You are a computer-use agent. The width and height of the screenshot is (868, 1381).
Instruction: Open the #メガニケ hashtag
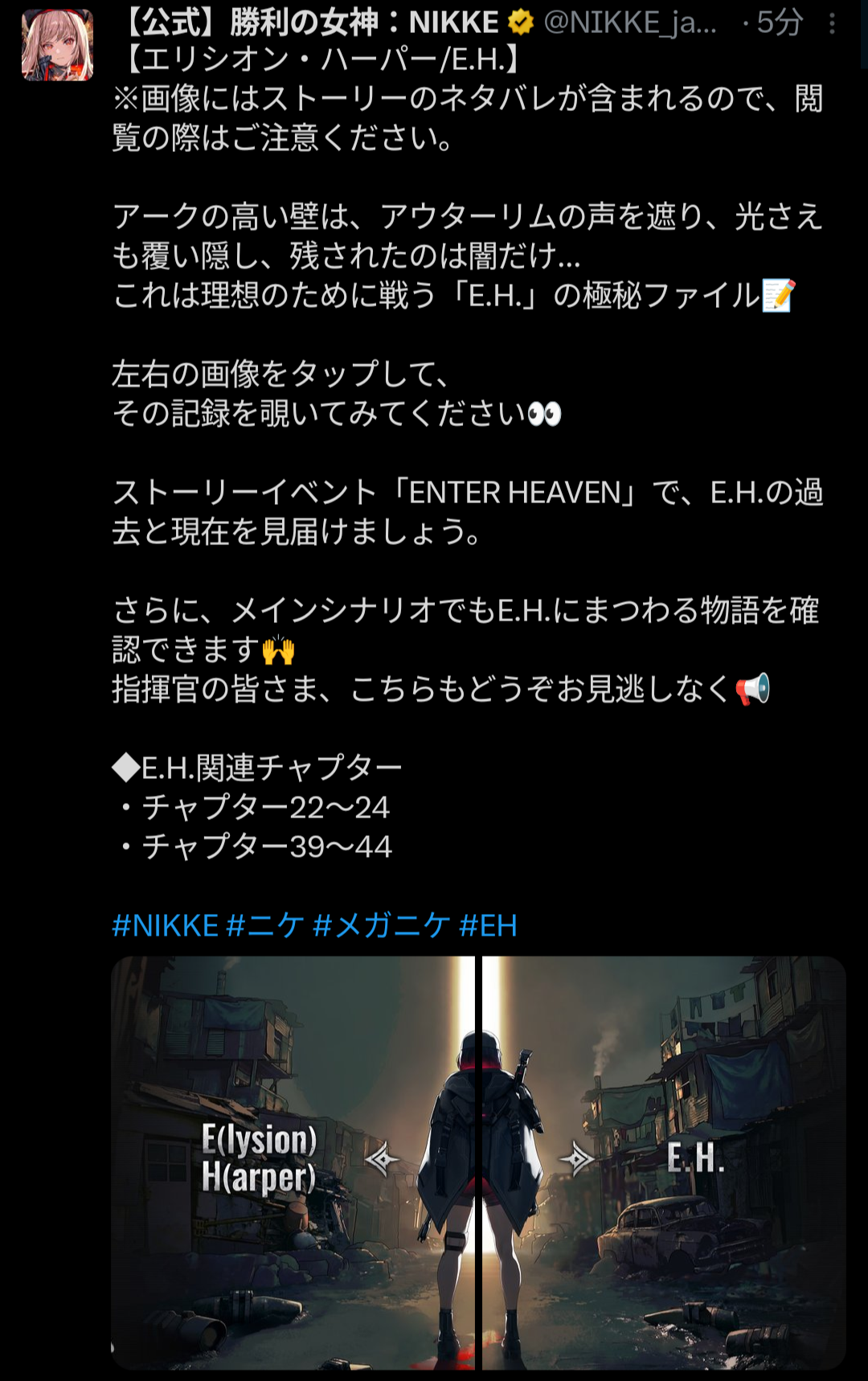(381, 926)
